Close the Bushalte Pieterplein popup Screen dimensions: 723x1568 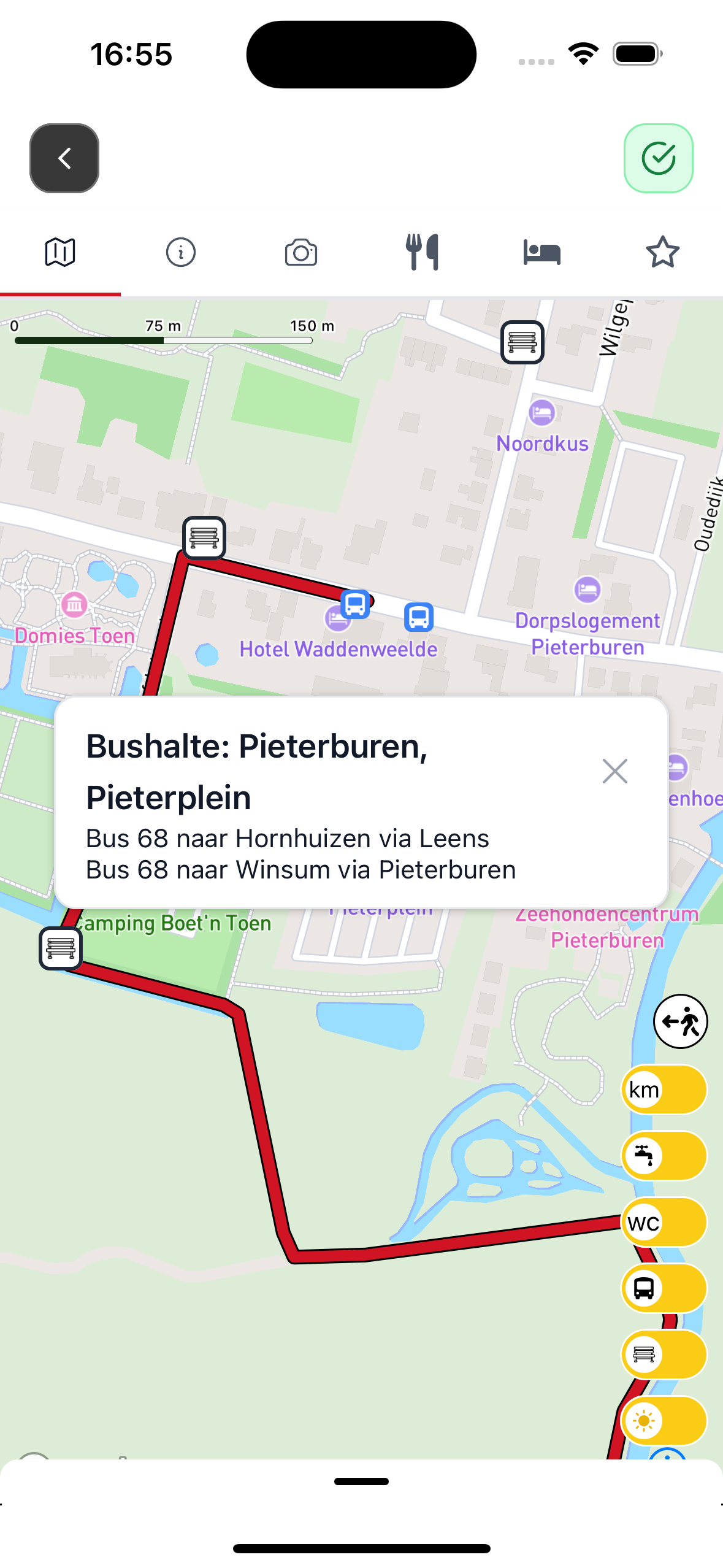click(614, 771)
